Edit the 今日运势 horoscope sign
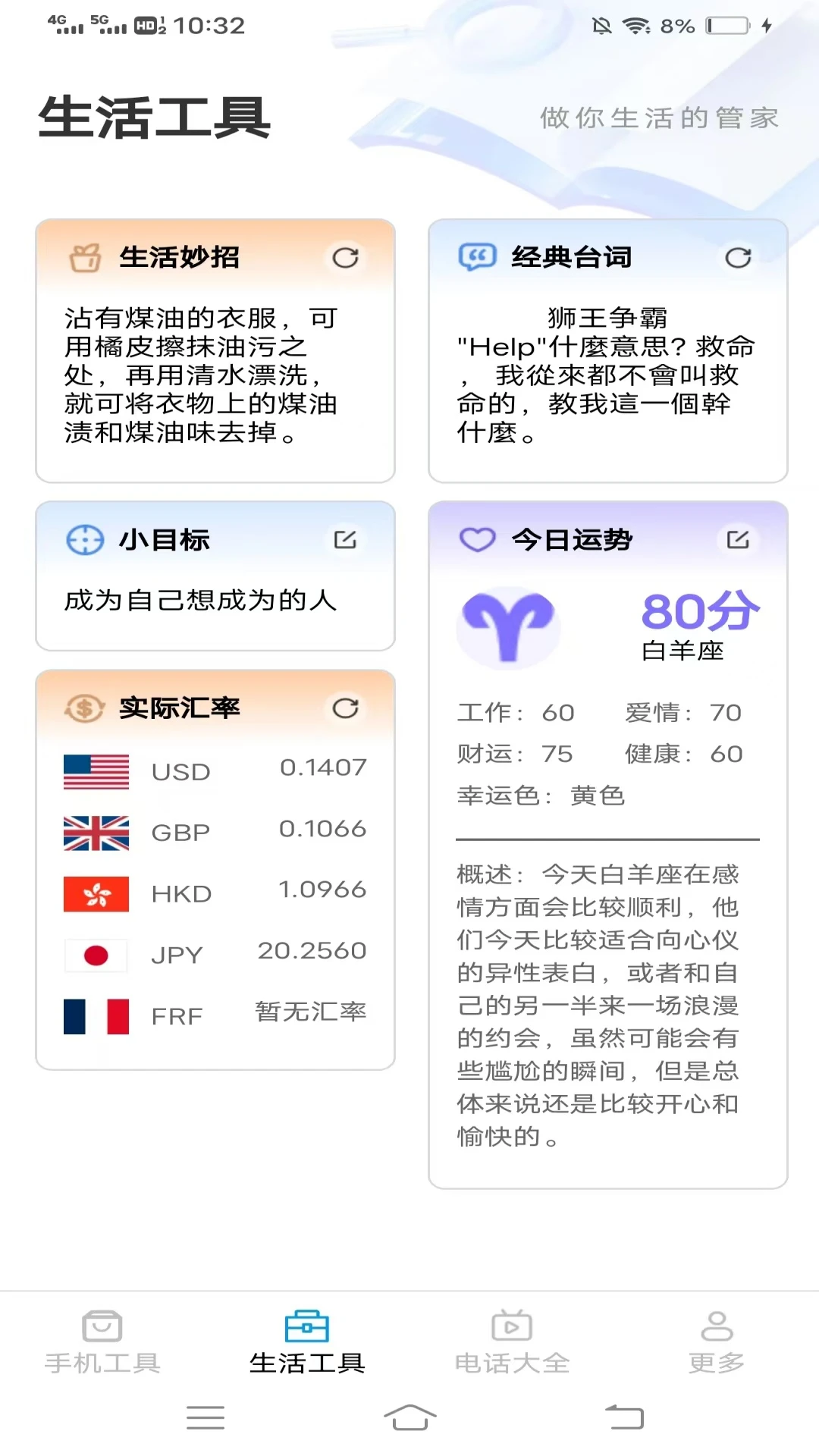819x1456 pixels. click(737, 540)
